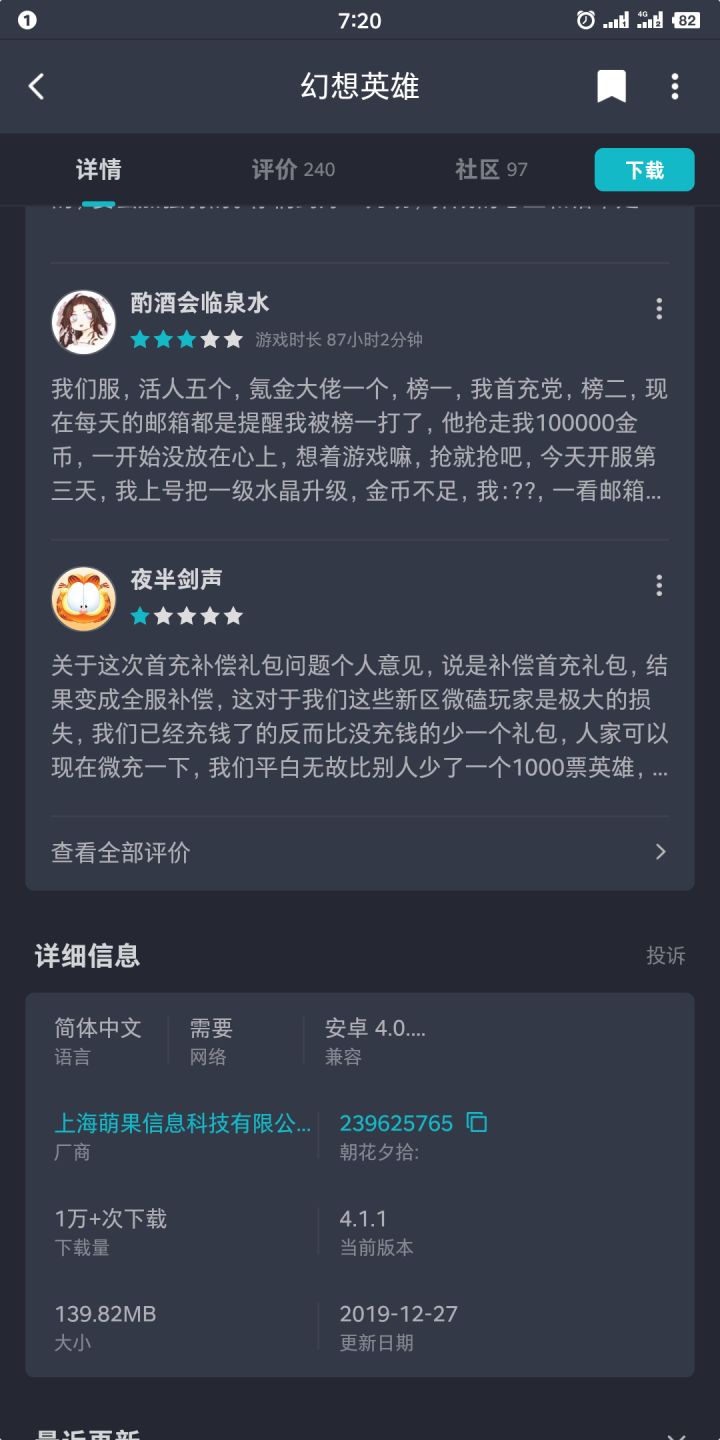The height and width of the screenshot is (1440, 720).
Task: Copy the QQ number 239625765 with copy icon
Action: point(477,1123)
